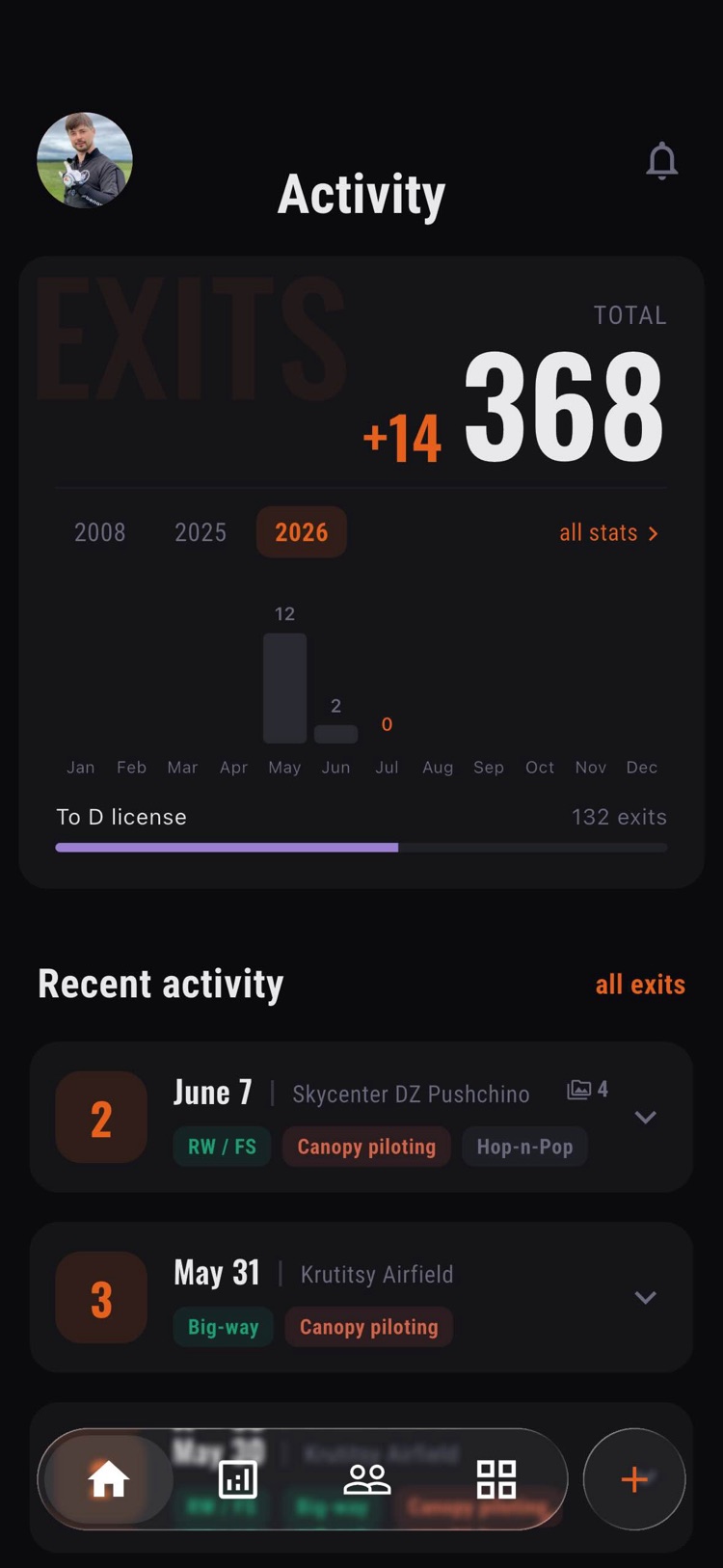Expand the June 7 activity card
This screenshot has height=1568, width=723.
click(645, 1117)
